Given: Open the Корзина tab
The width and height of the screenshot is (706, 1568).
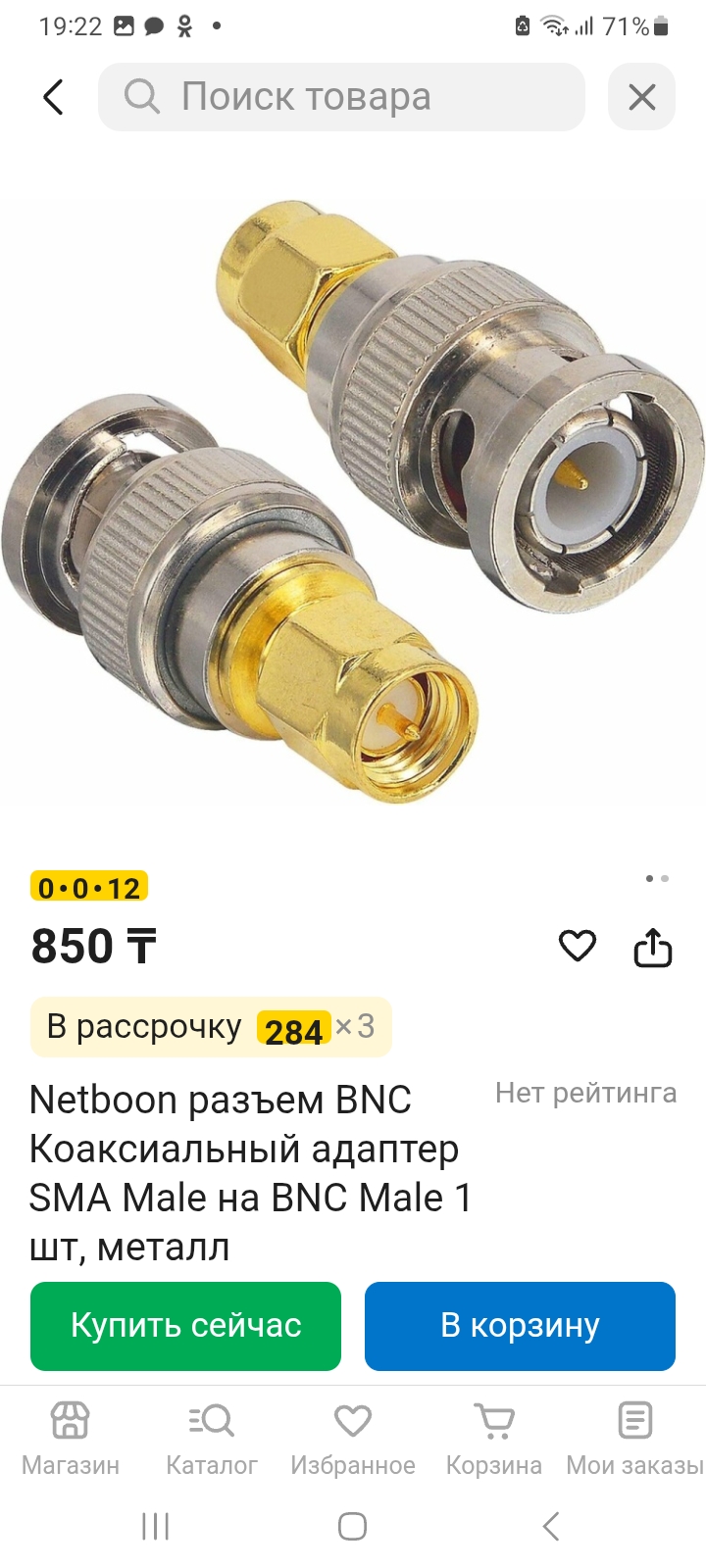Looking at the screenshot, I should coord(493,1438).
